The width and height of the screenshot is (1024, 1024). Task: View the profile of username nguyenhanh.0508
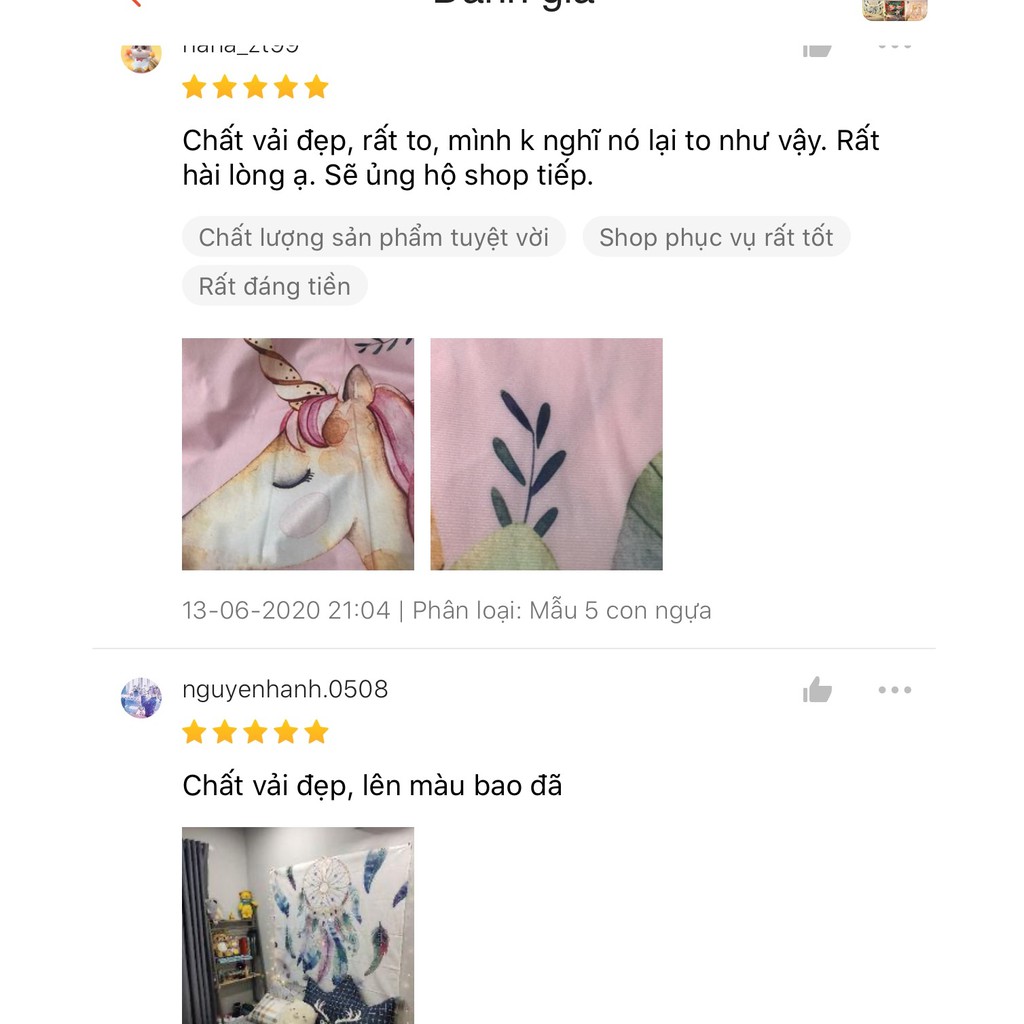(285, 689)
